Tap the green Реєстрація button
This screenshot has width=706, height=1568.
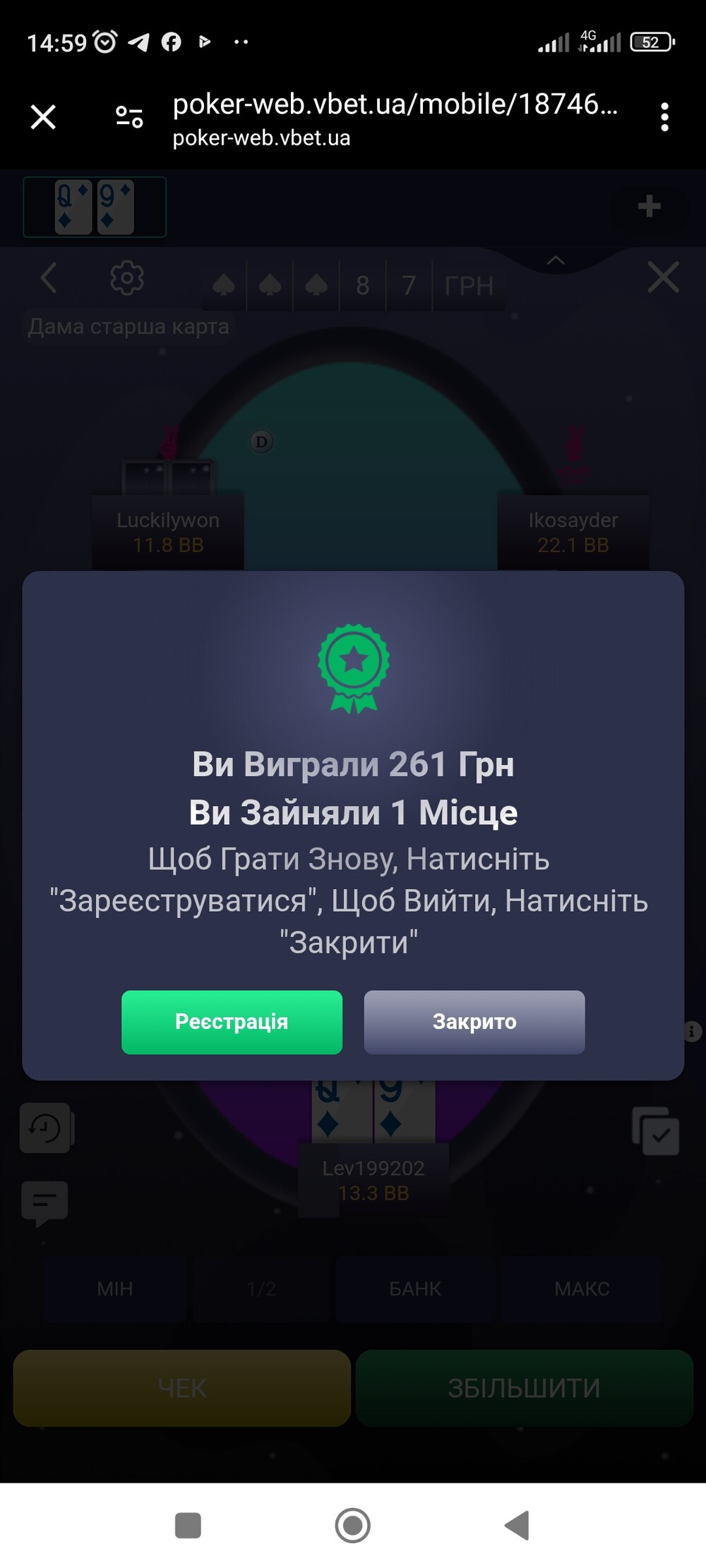pos(232,1022)
